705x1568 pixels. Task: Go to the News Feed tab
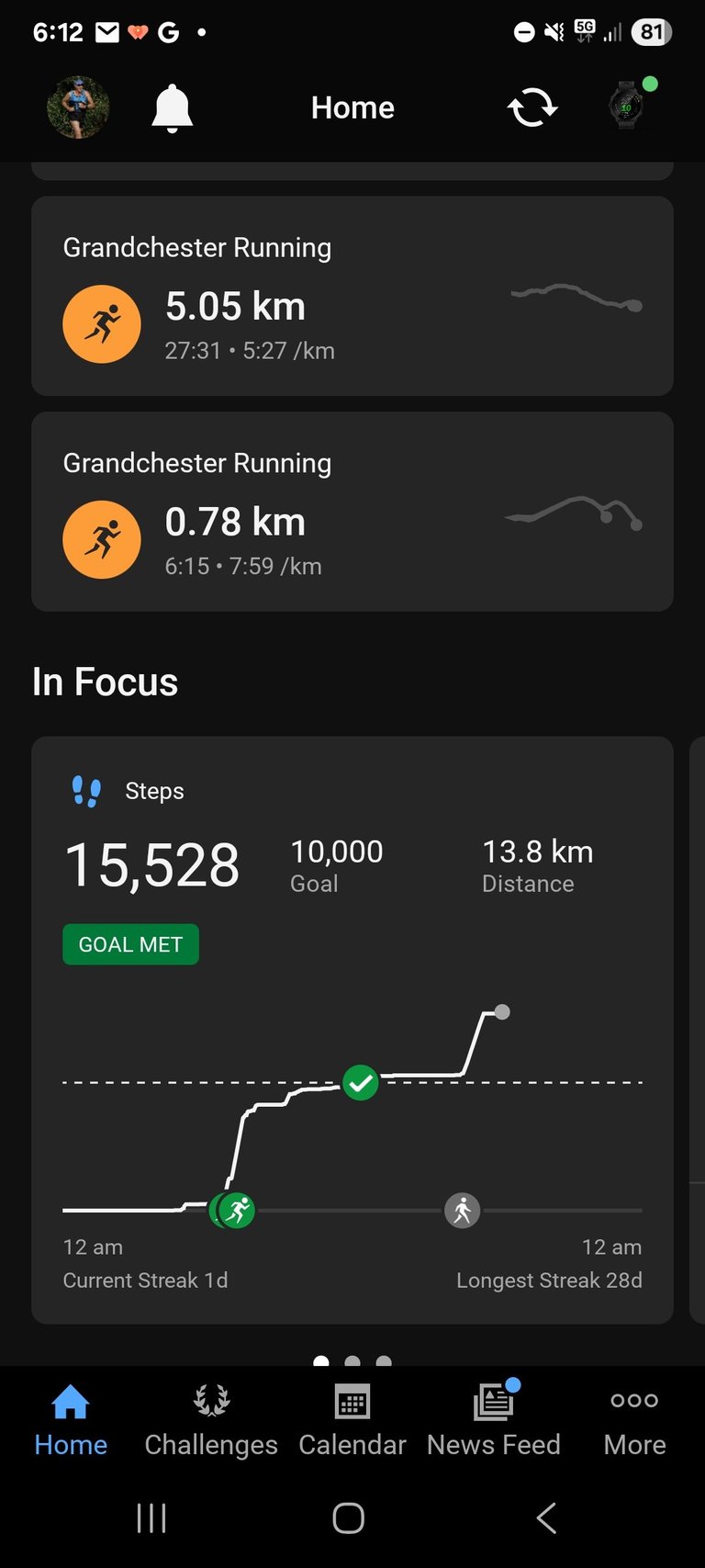point(494,1420)
